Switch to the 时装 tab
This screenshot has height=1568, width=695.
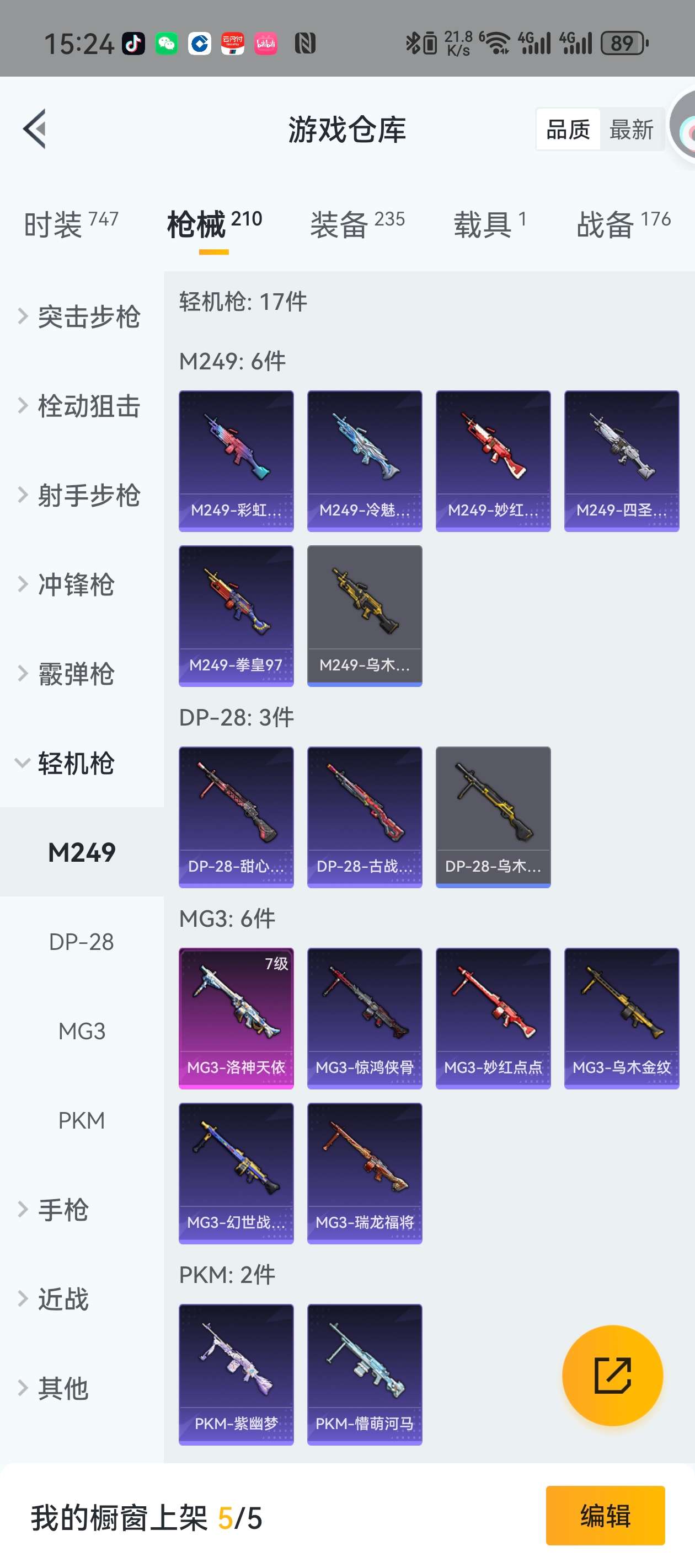(x=70, y=224)
